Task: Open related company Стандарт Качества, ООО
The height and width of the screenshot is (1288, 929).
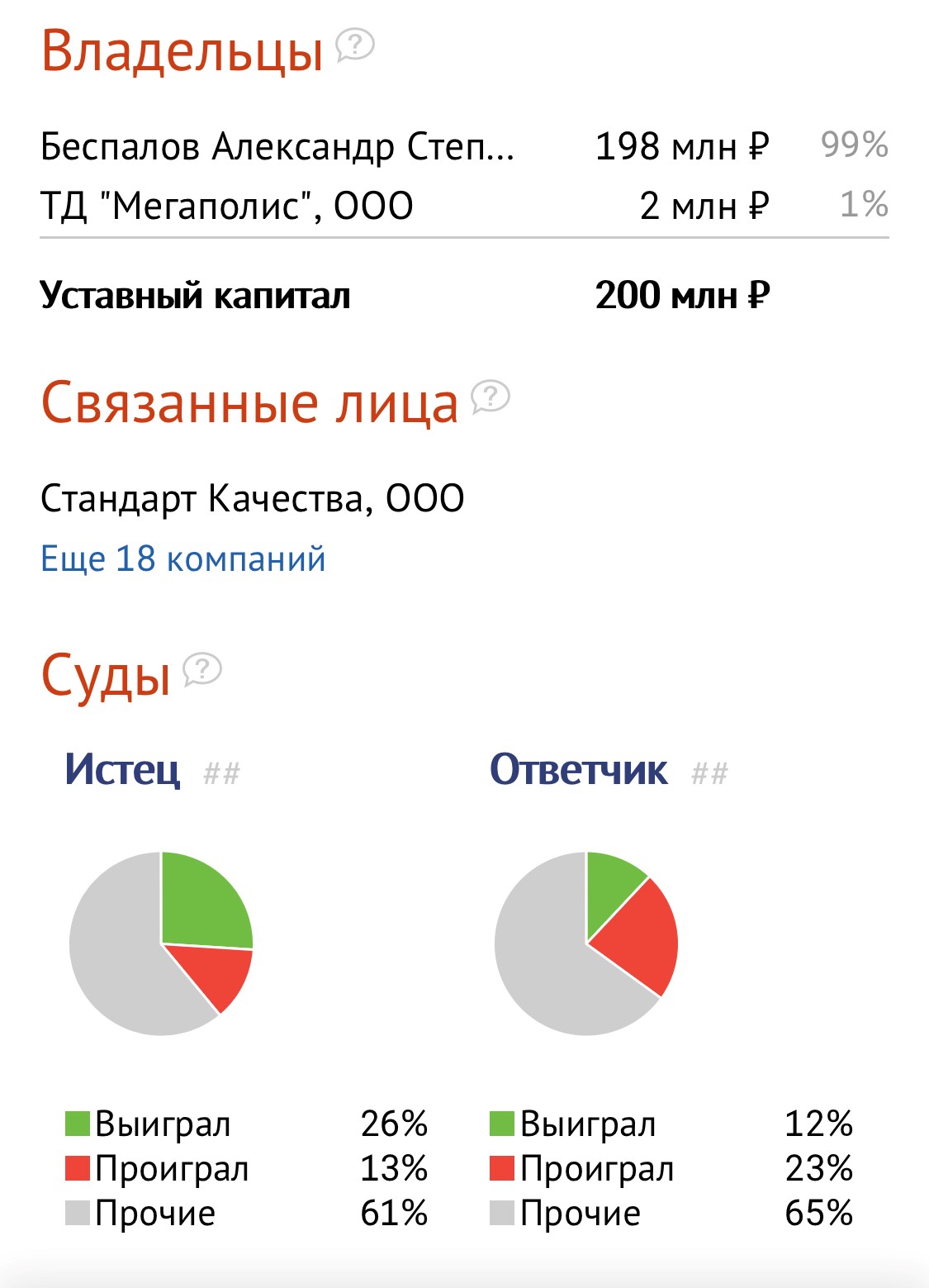Action: (x=253, y=499)
